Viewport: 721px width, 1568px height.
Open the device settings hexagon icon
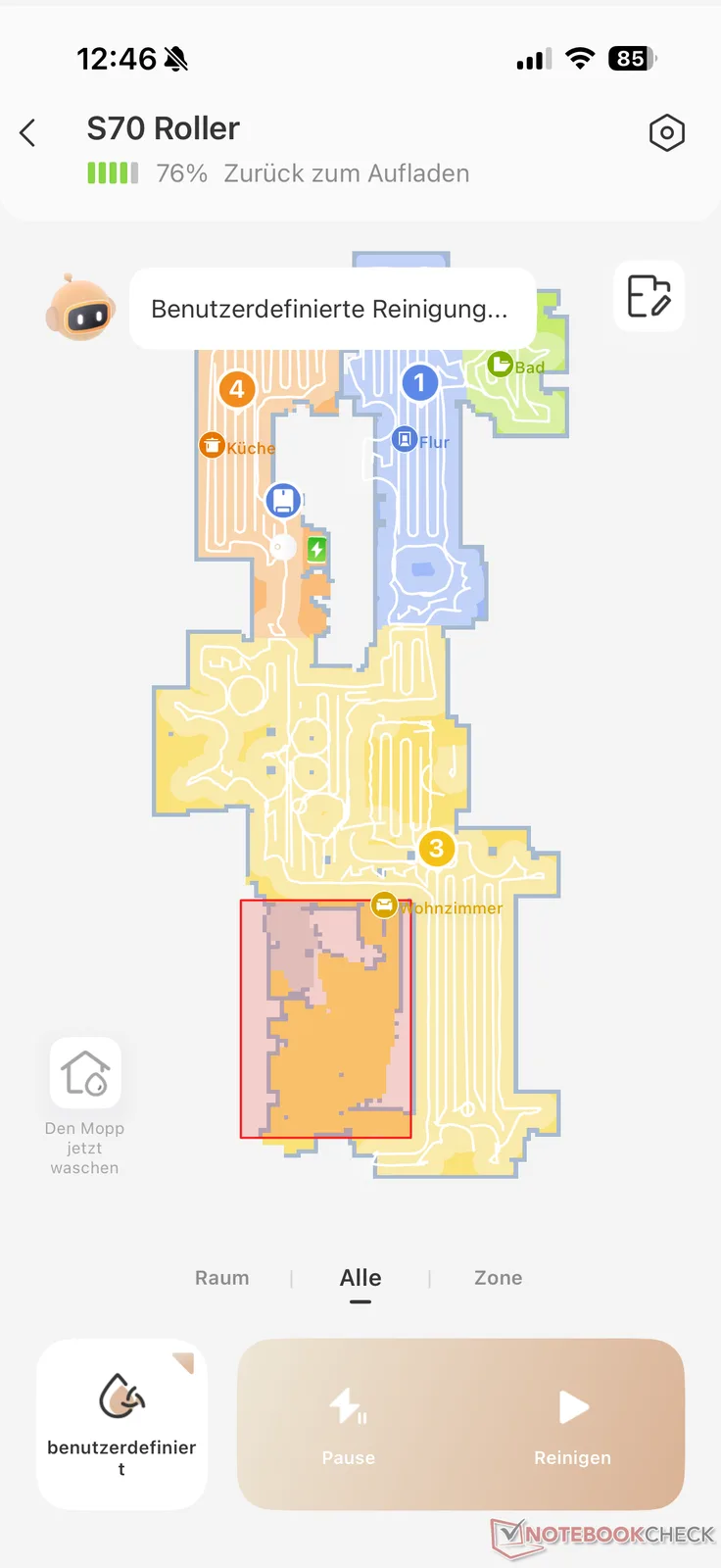point(666,132)
